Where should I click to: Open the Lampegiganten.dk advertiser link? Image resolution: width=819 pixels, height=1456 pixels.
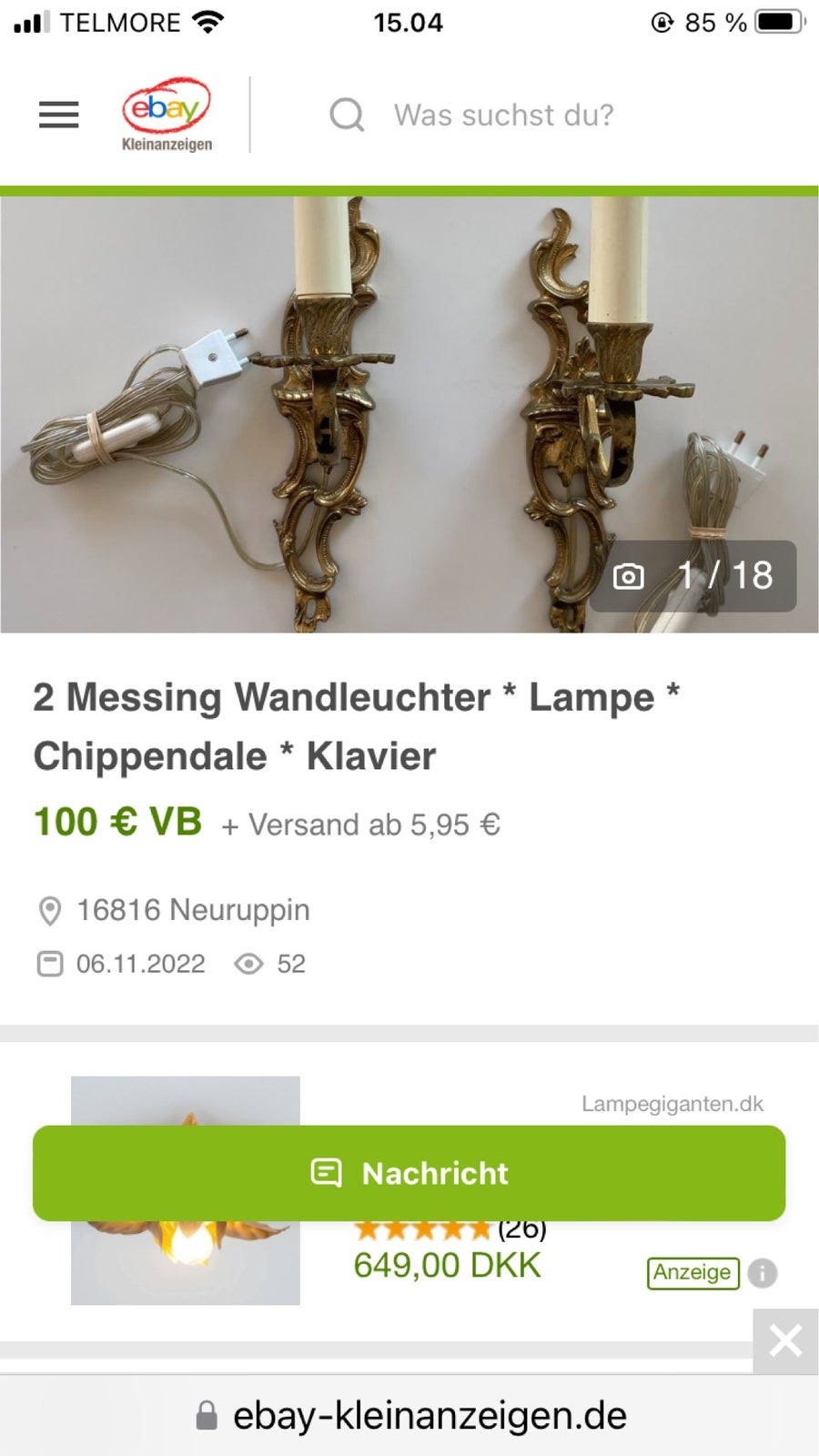tap(672, 1104)
